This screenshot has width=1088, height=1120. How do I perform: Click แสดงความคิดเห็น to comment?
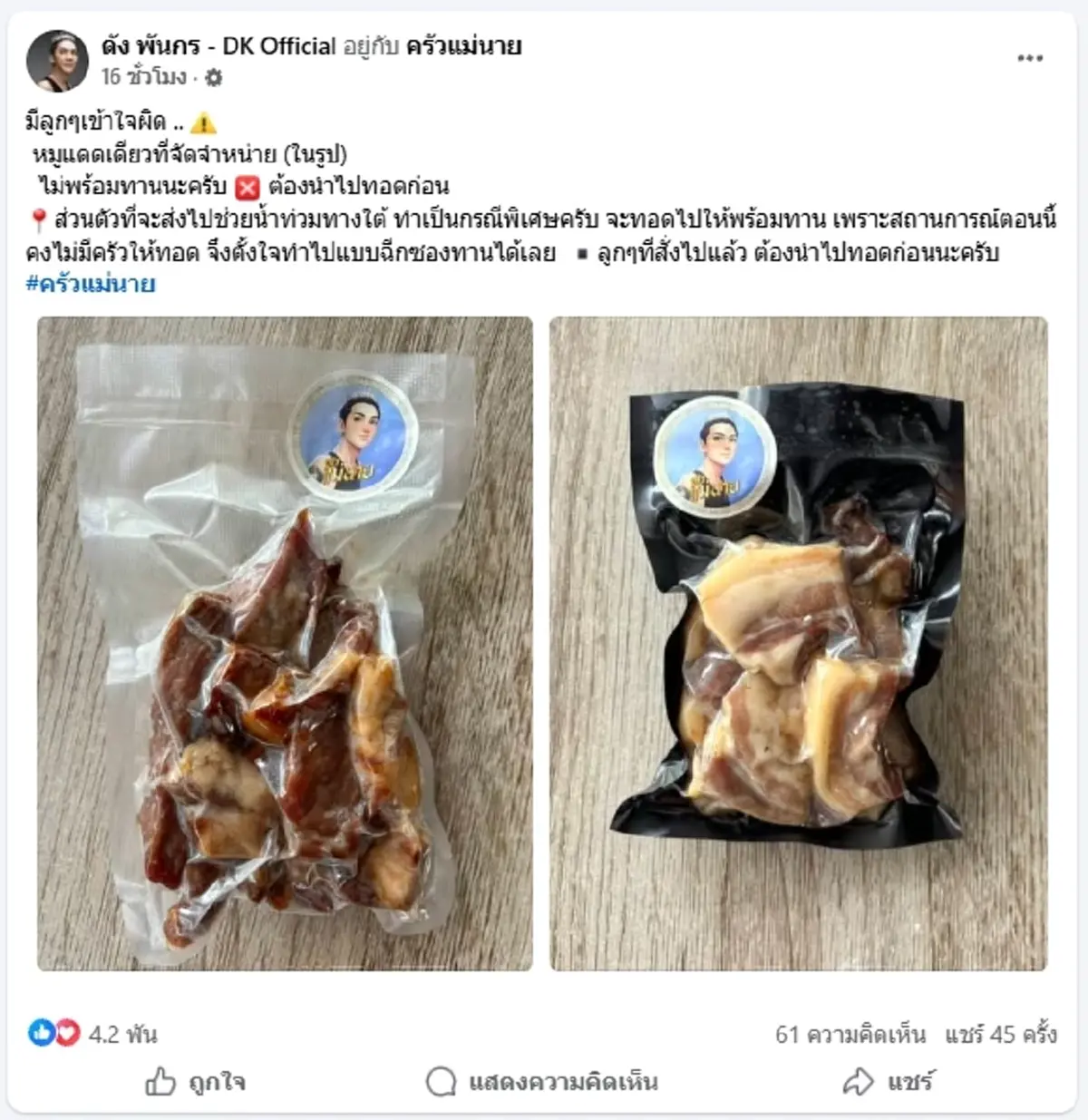563,1081
